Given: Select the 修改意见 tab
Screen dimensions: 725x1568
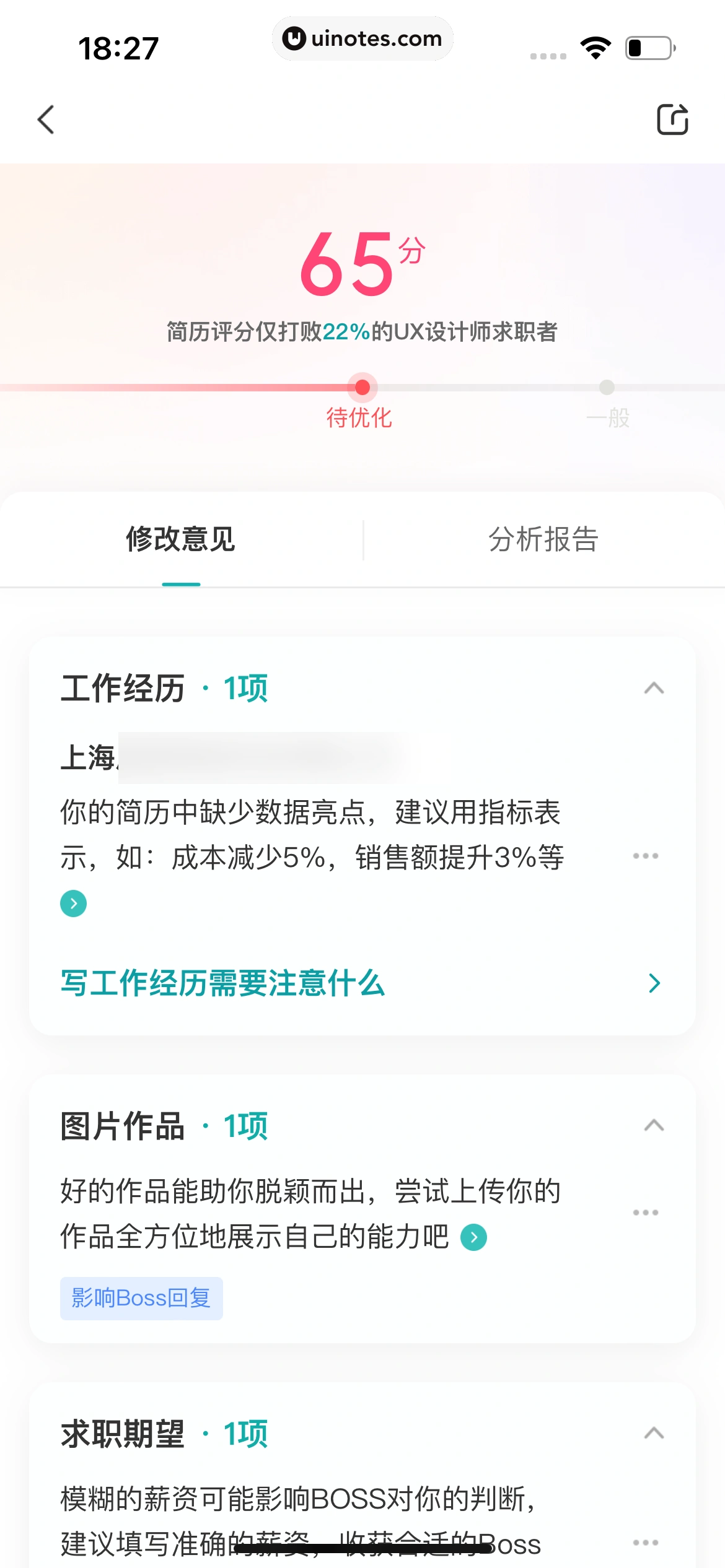Looking at the screenshot, I should (180, 540).
